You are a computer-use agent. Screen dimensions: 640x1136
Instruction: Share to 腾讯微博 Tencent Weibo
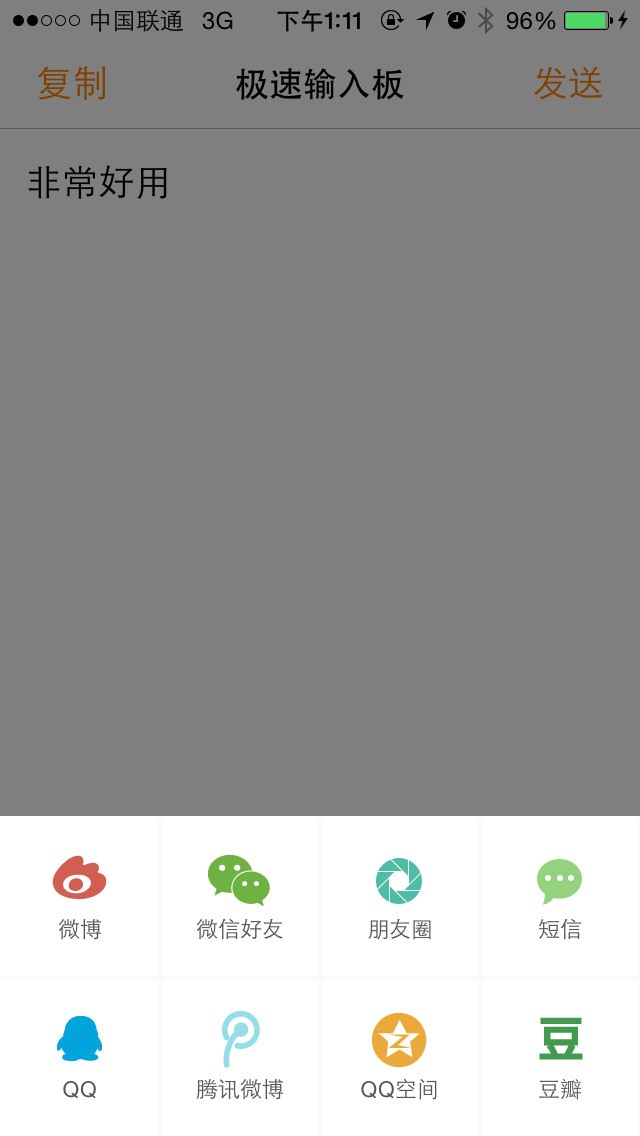click(x=240, y=1056)
